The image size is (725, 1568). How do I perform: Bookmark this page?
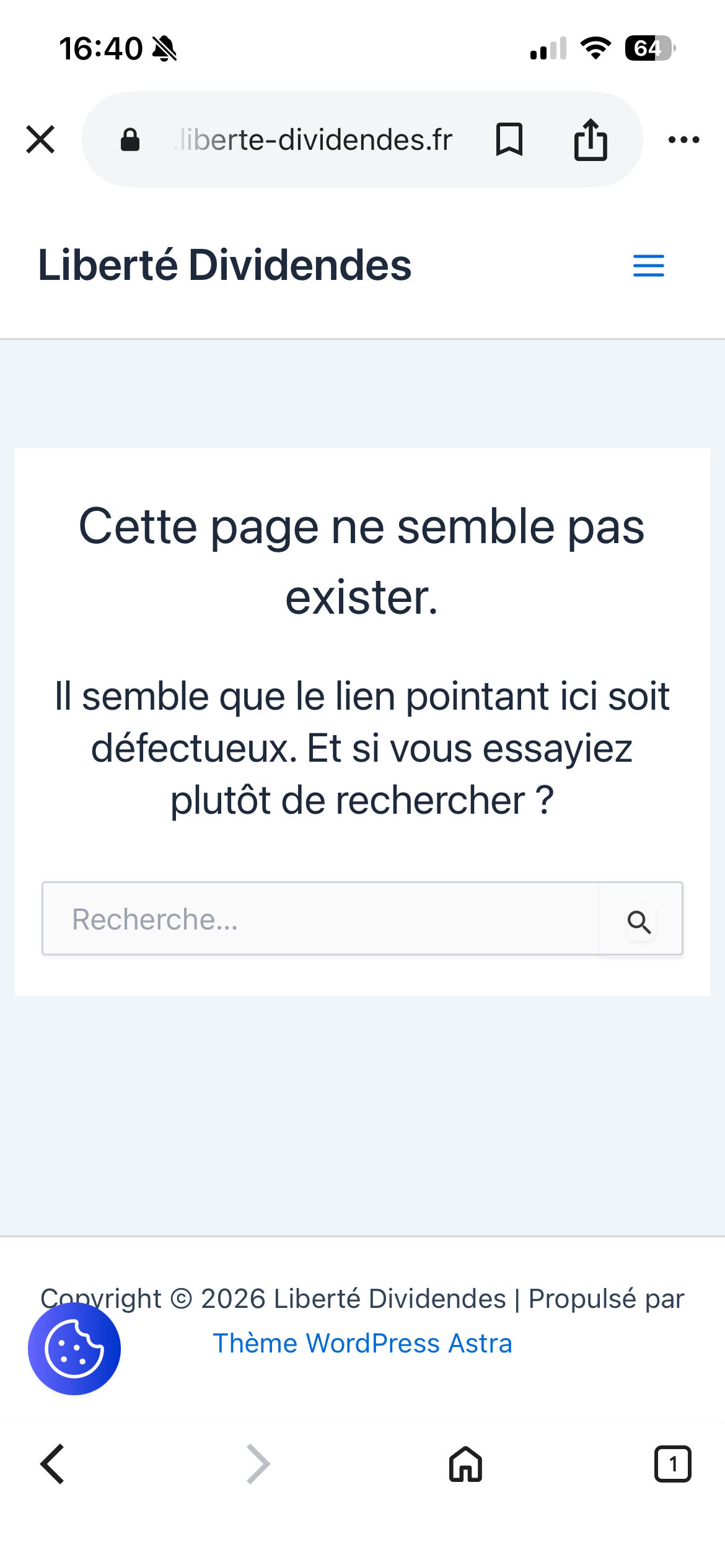(509, 139)
